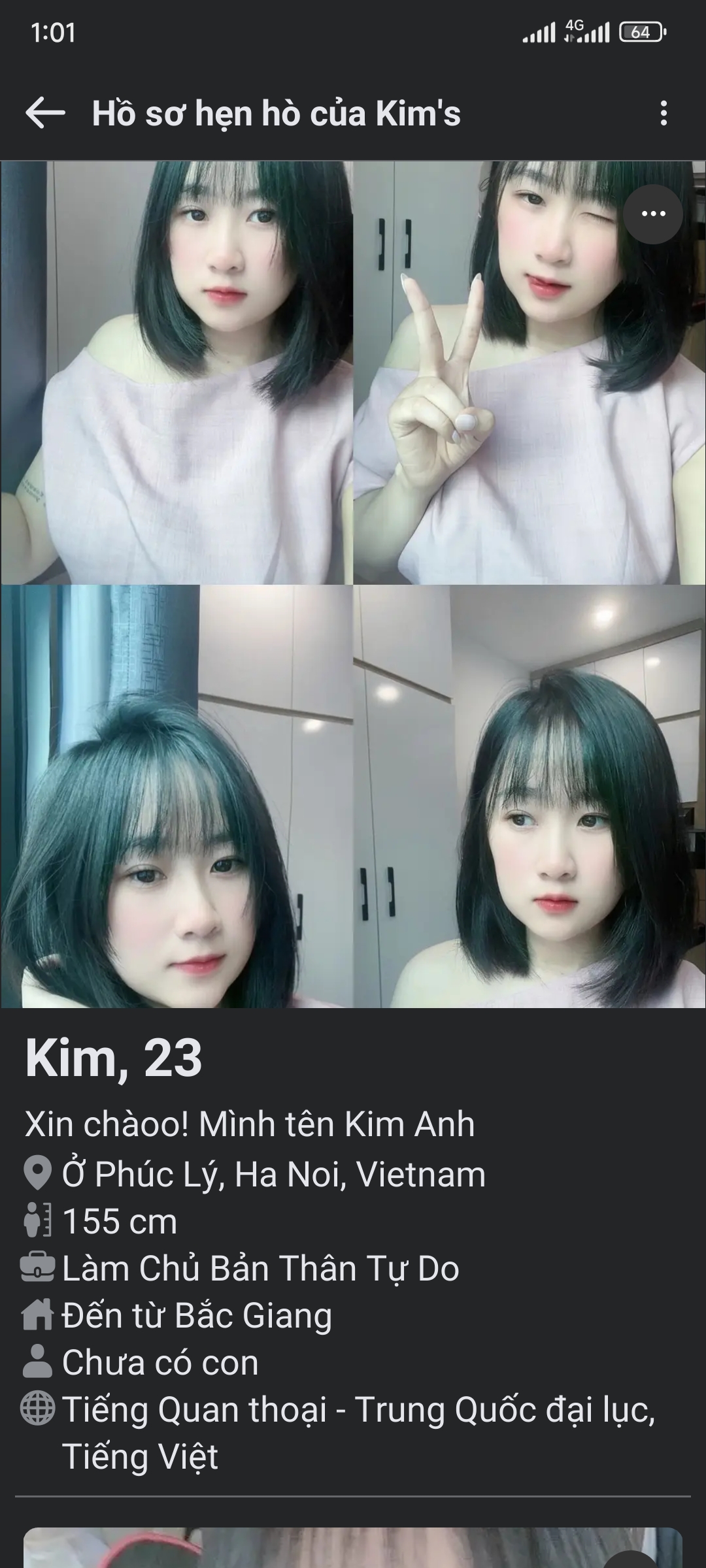Open the overflow menu in app bar

coord(664,113)
